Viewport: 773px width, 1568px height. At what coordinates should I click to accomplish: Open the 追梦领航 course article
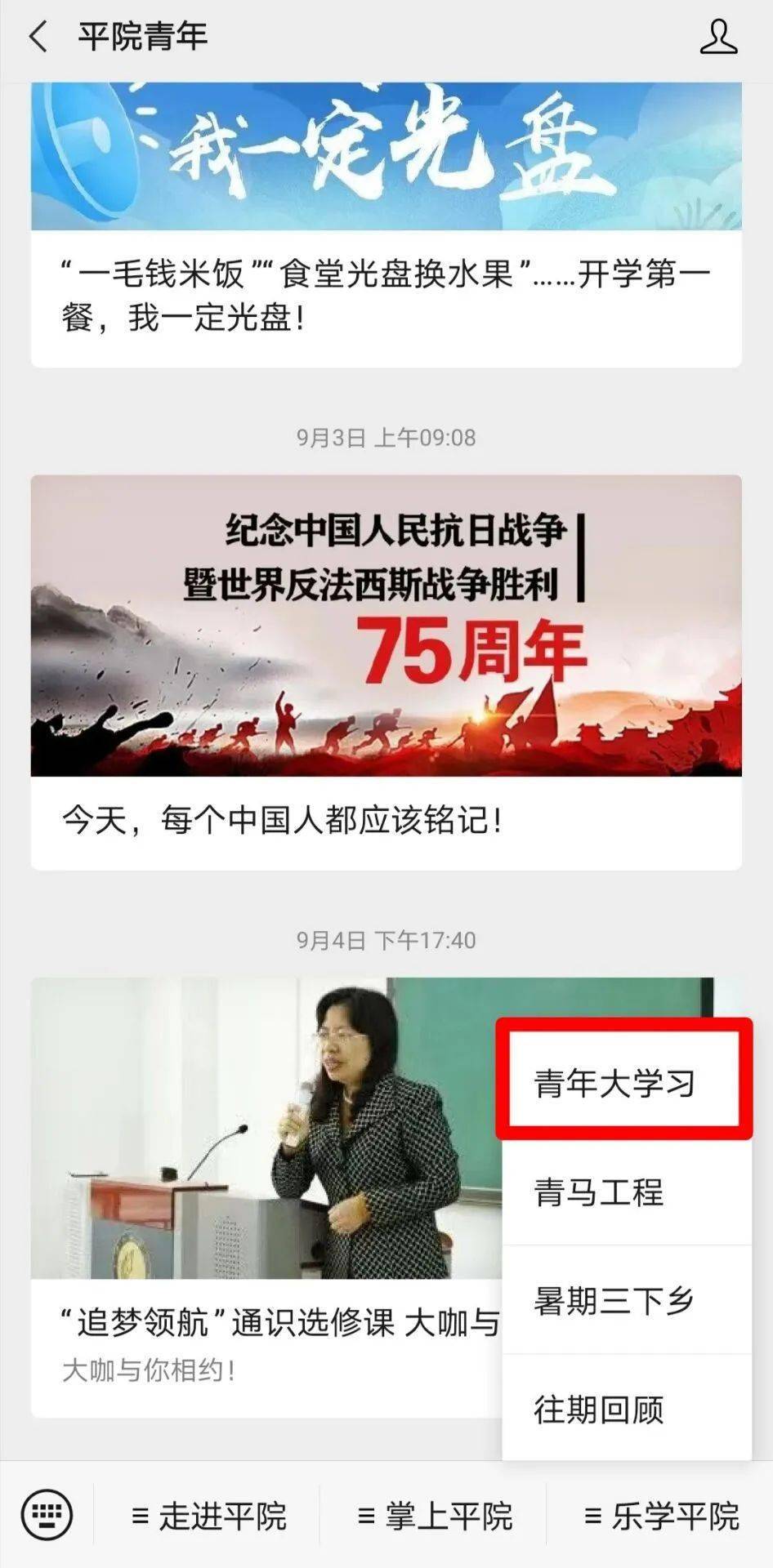(x=266, y=1197)
